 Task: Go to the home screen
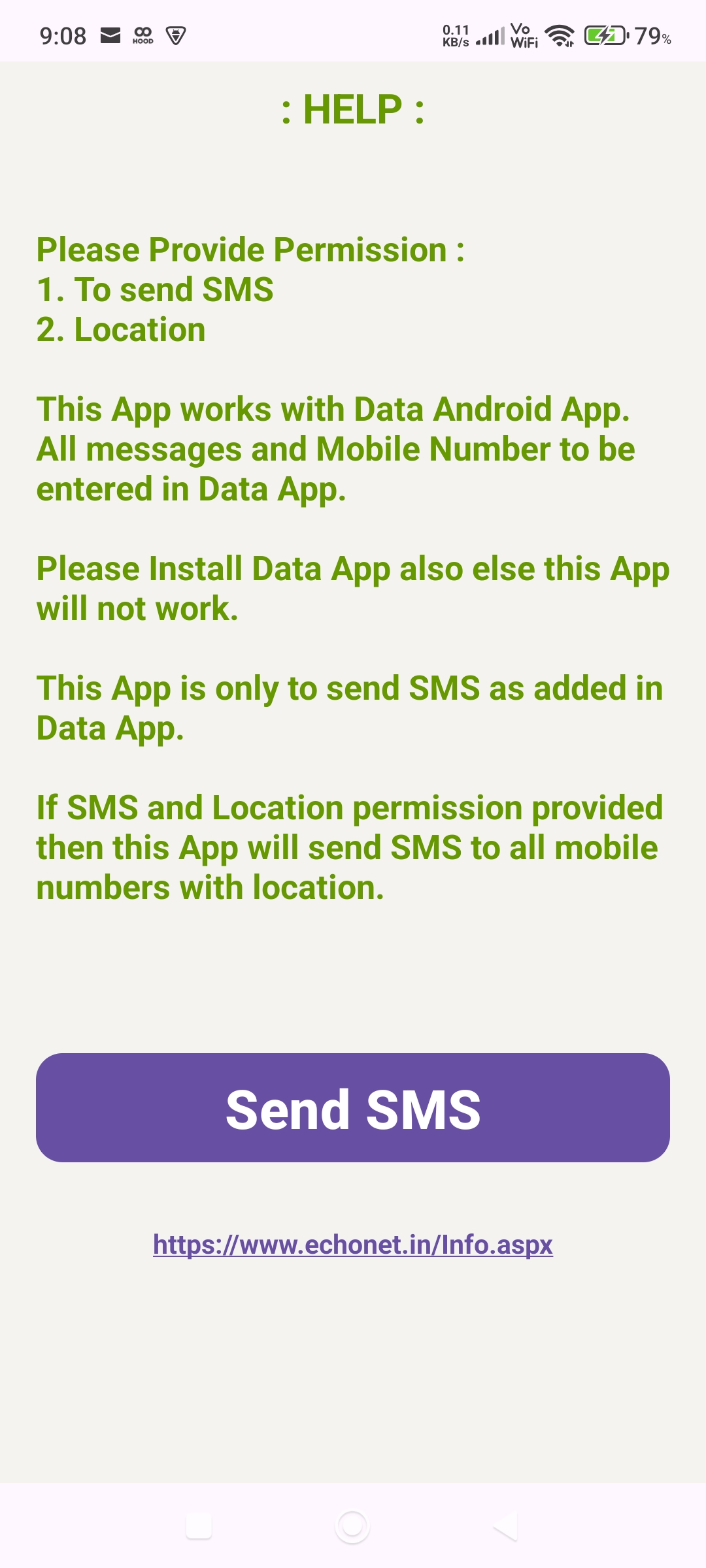point(352,1527)
